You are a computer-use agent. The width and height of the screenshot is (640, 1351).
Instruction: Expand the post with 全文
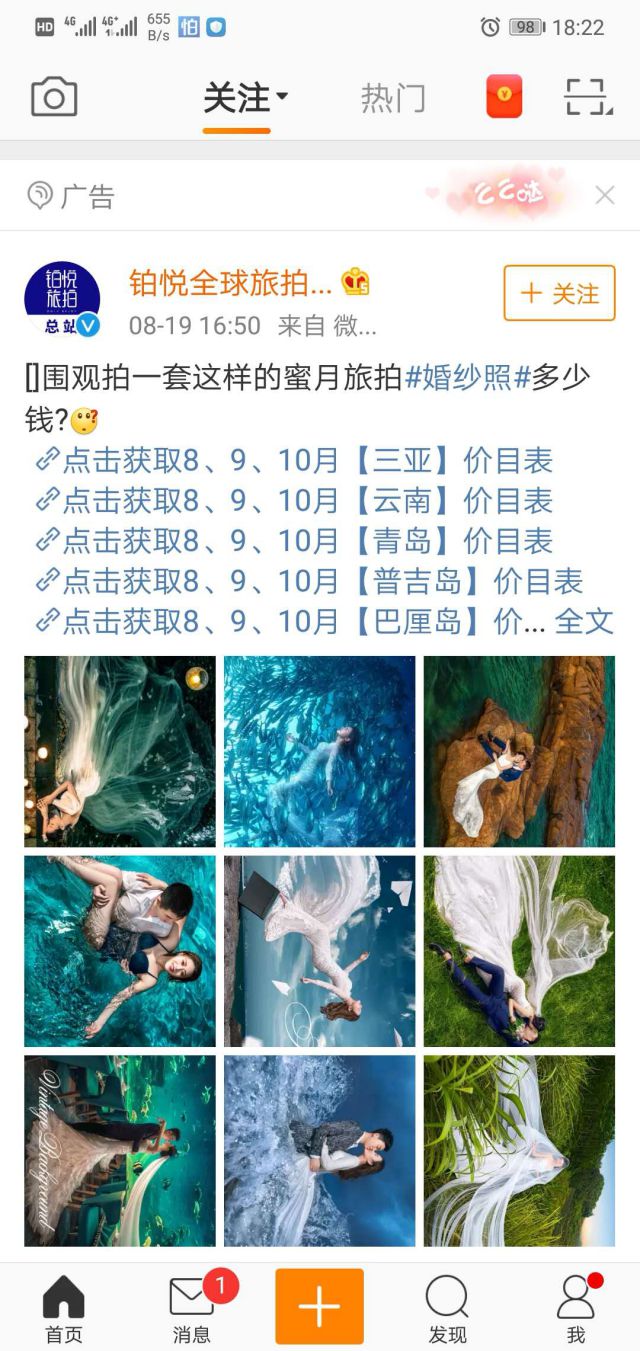(583, 621)
